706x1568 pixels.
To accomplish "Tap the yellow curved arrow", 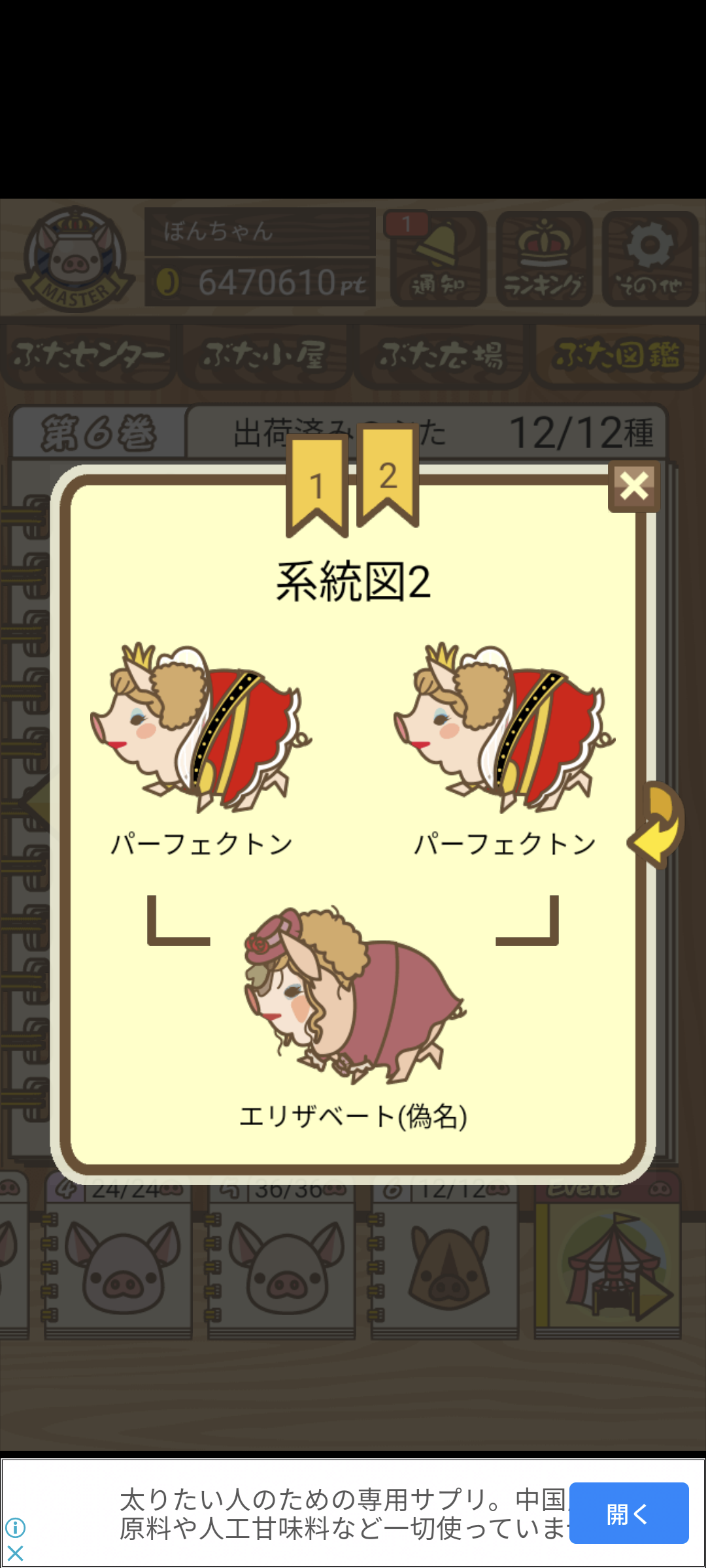I will 656,825.
